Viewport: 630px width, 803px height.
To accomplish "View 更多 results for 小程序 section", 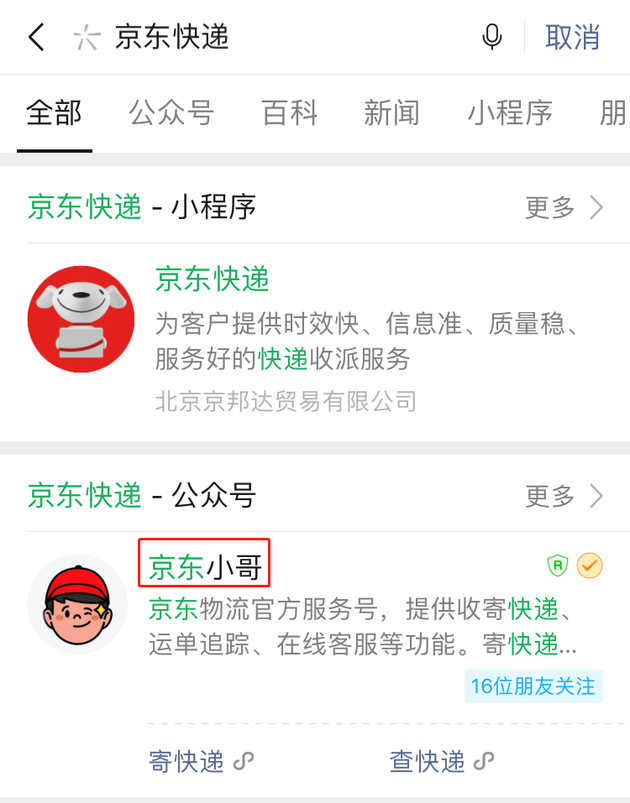I will coord(565,208).
